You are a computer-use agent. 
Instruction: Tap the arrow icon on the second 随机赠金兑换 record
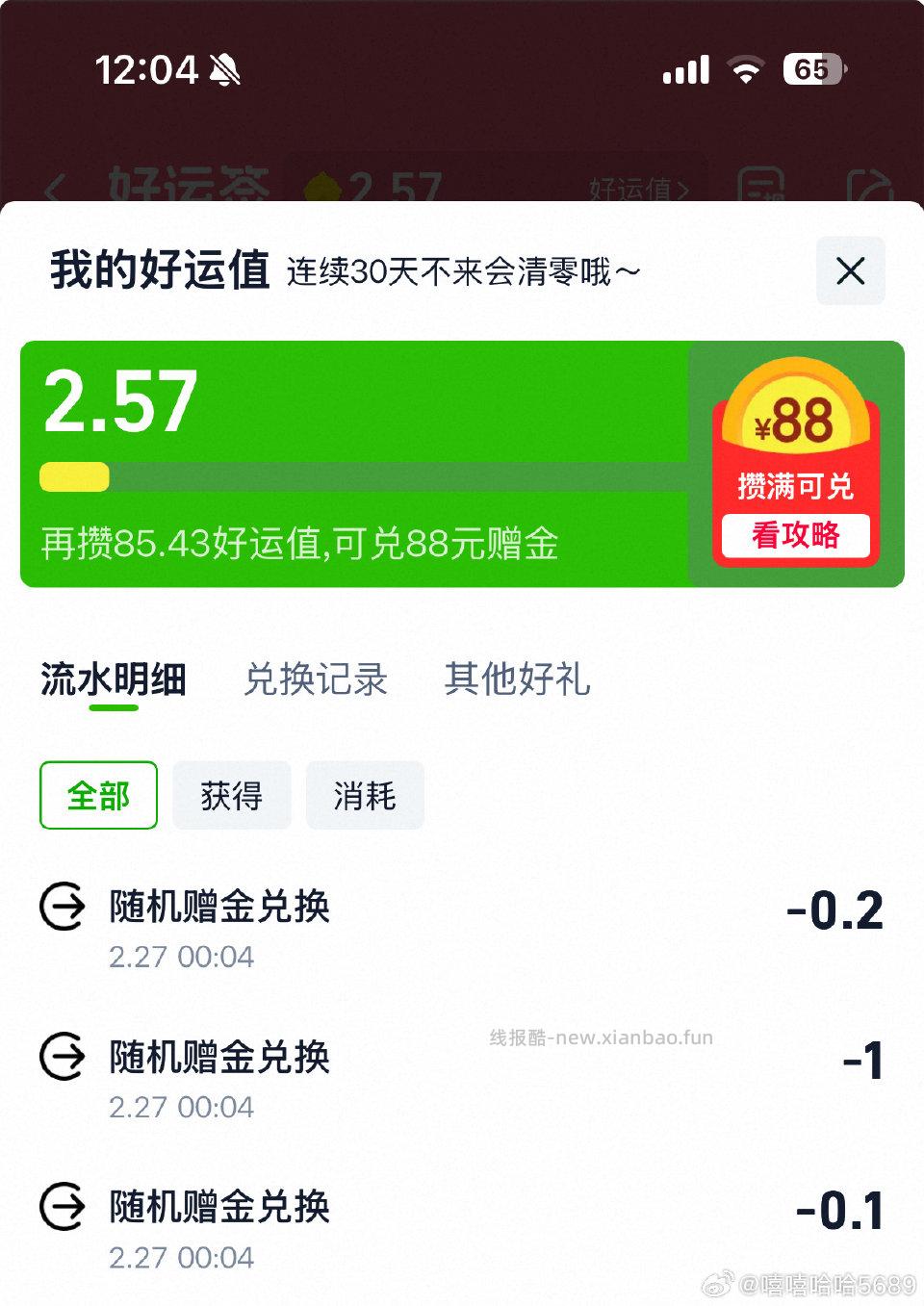point(61,1057)
